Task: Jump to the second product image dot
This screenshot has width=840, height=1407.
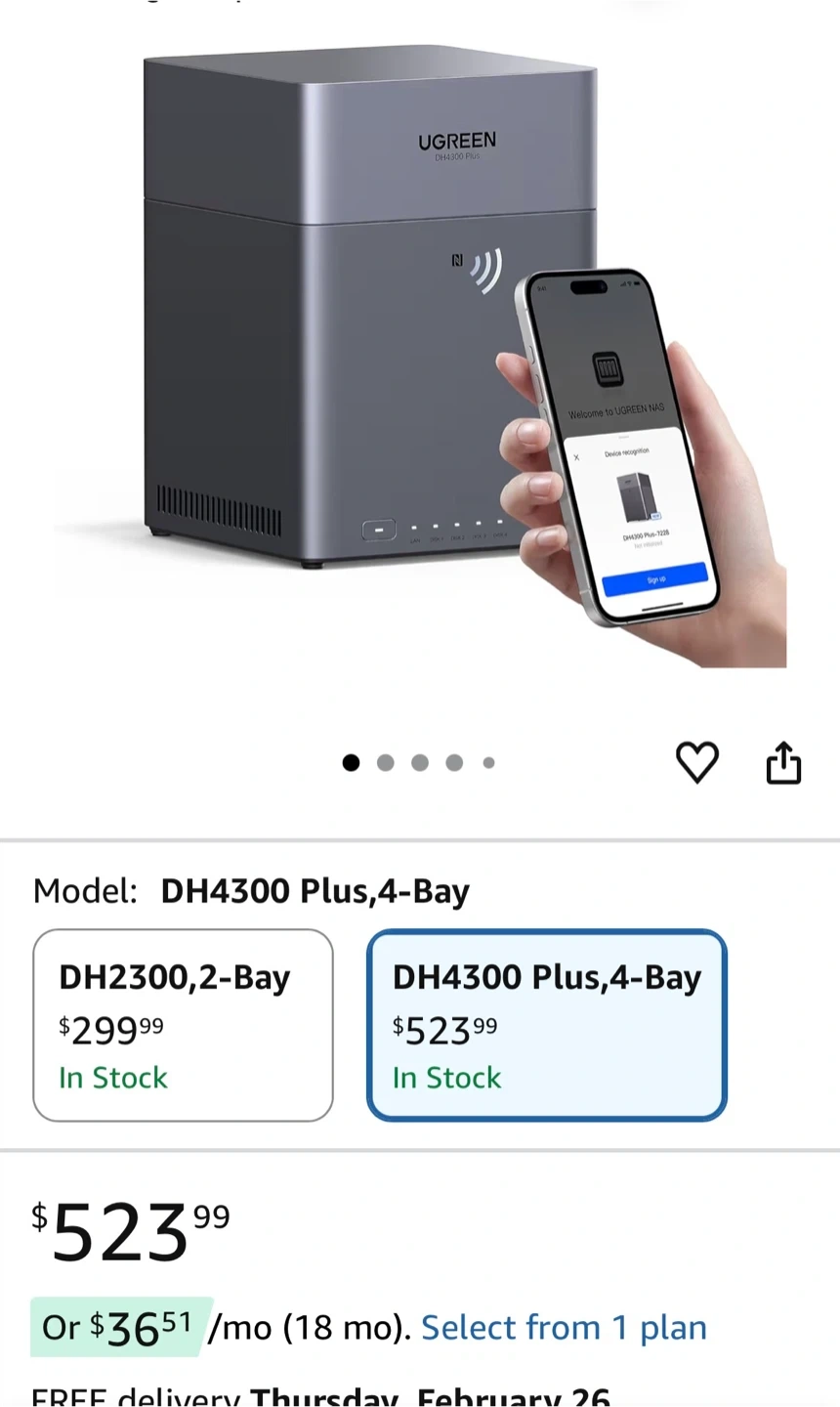Action: 386,763
